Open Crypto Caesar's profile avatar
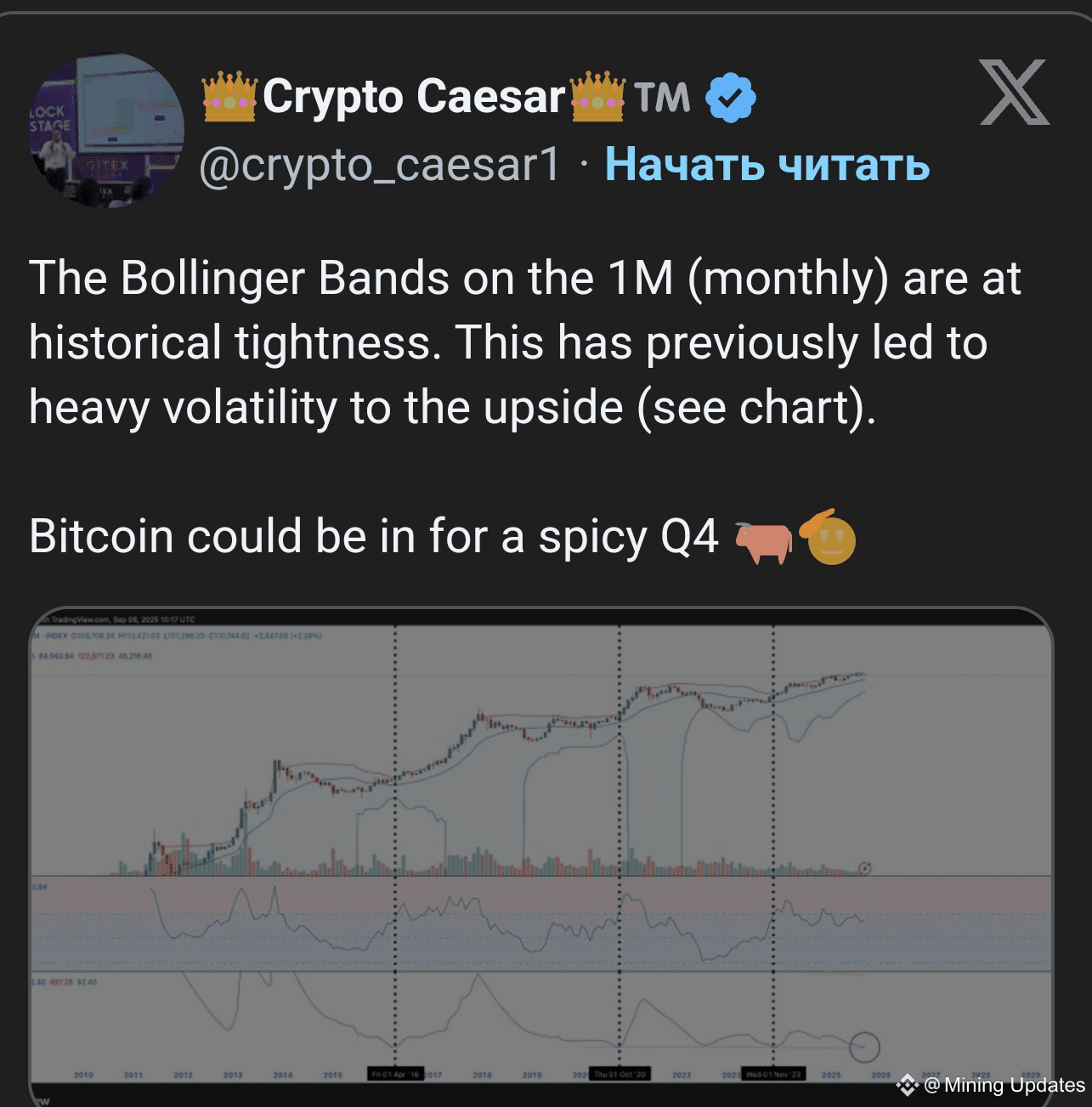Image resolution: width=1092 pixels, height=1107 pixels. pos(107,130)
